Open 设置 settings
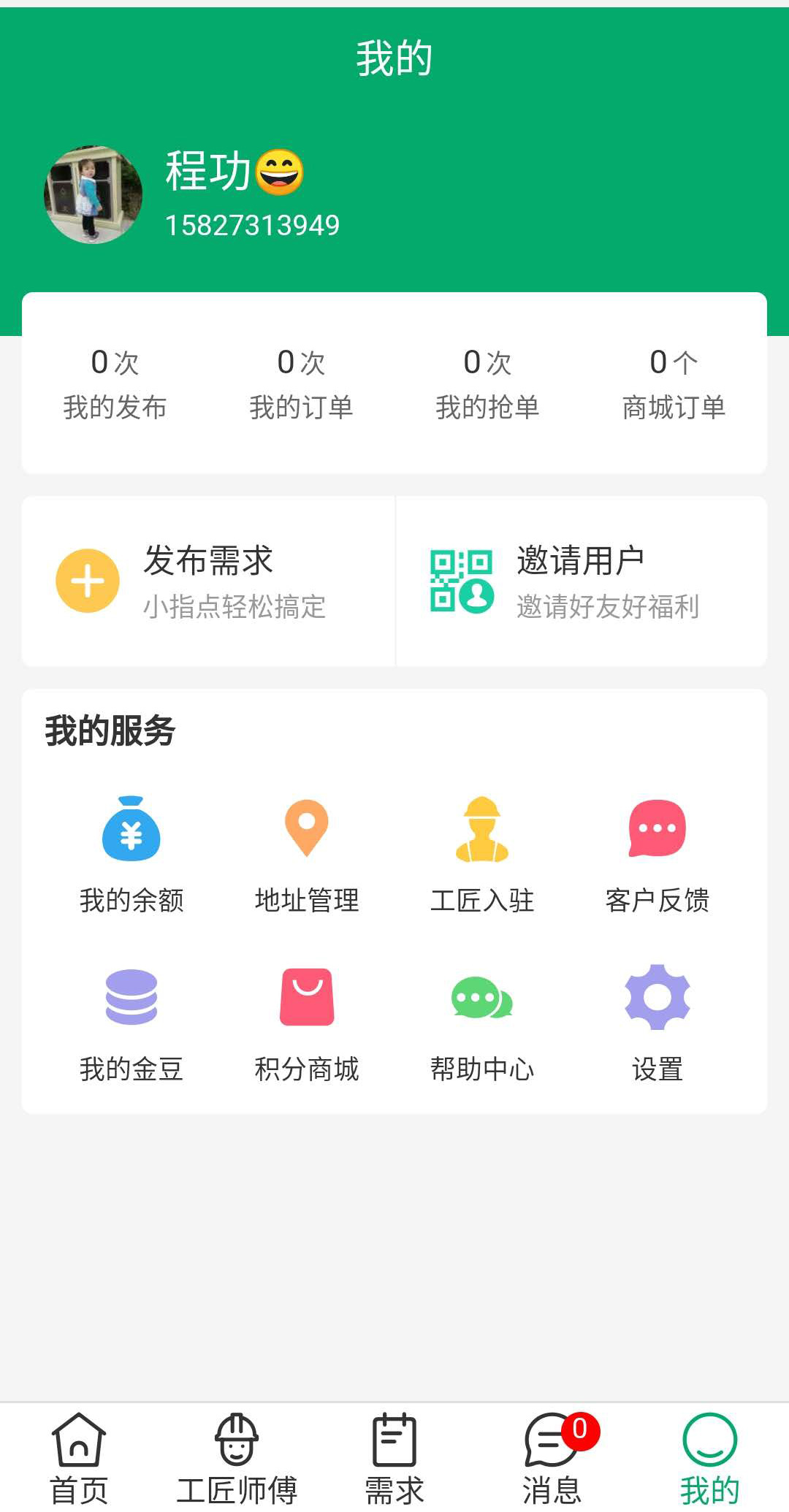 point(657,1024)
